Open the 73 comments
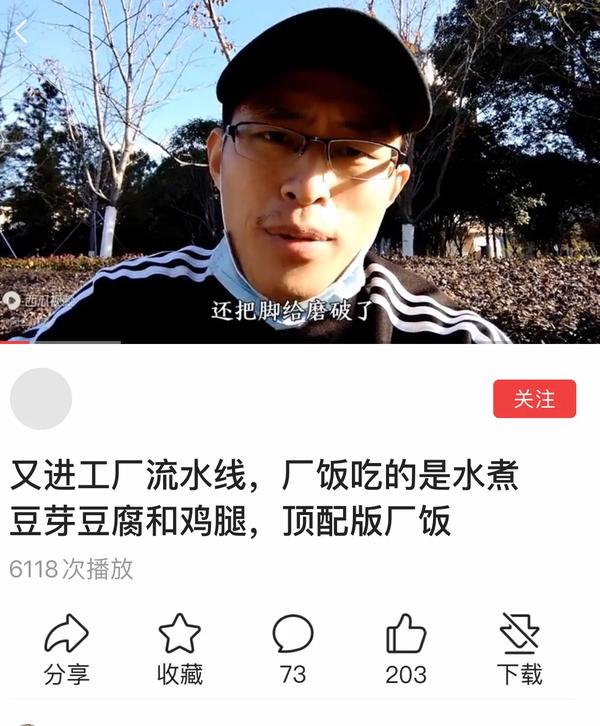 pos(293,649)
